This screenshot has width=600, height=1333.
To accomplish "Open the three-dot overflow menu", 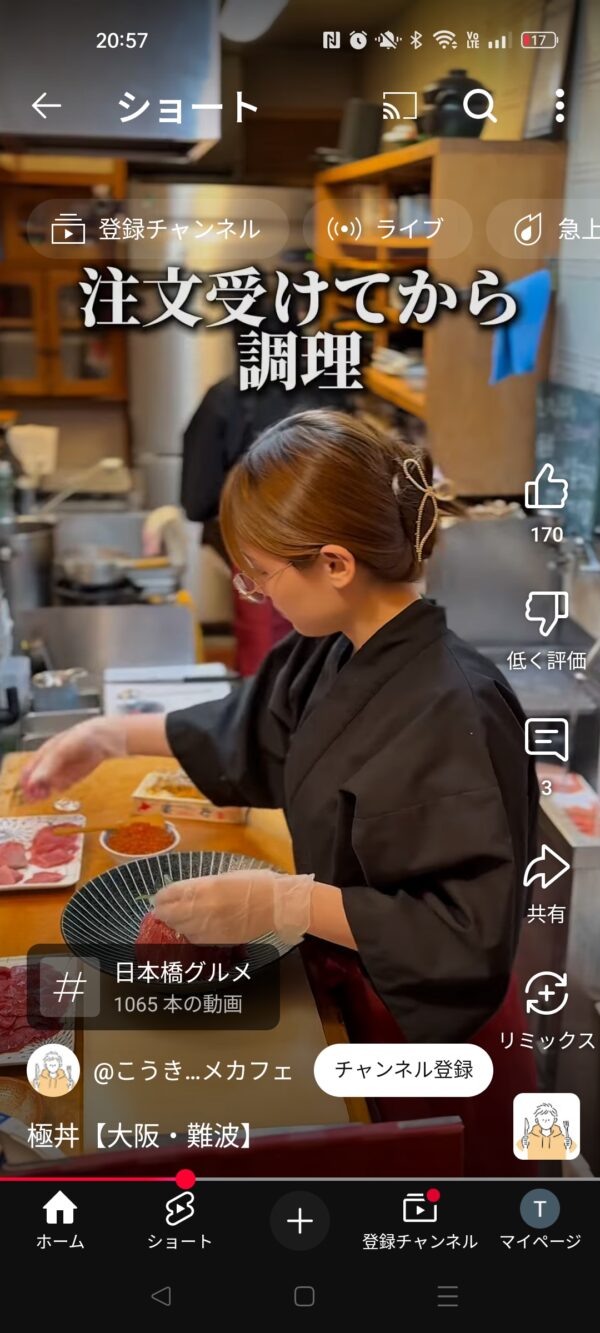I will (x=559, y=106).
